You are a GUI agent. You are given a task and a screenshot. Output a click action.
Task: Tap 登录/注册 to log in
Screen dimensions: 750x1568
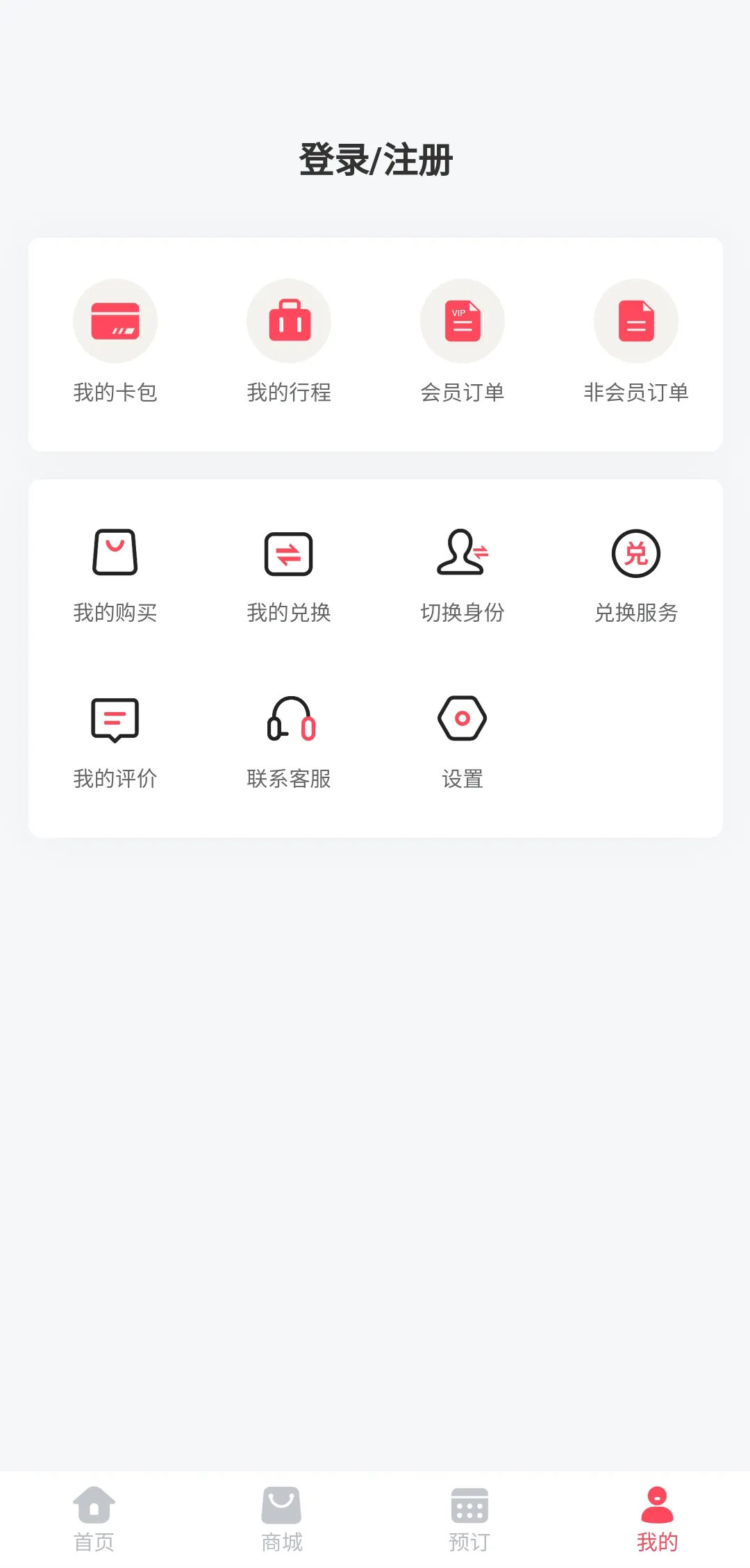click(375, 158)
